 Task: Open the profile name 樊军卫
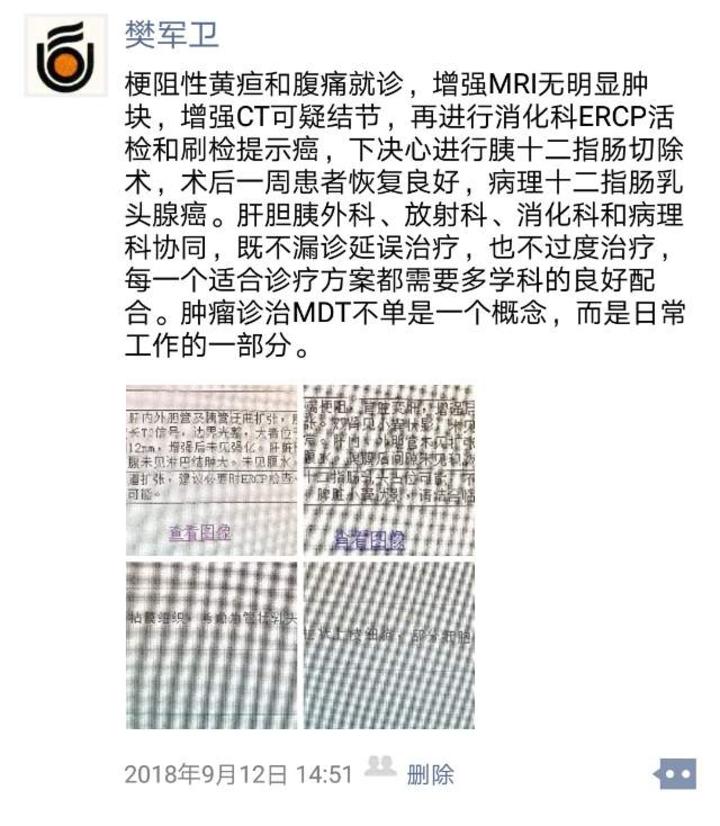(171, 34)
